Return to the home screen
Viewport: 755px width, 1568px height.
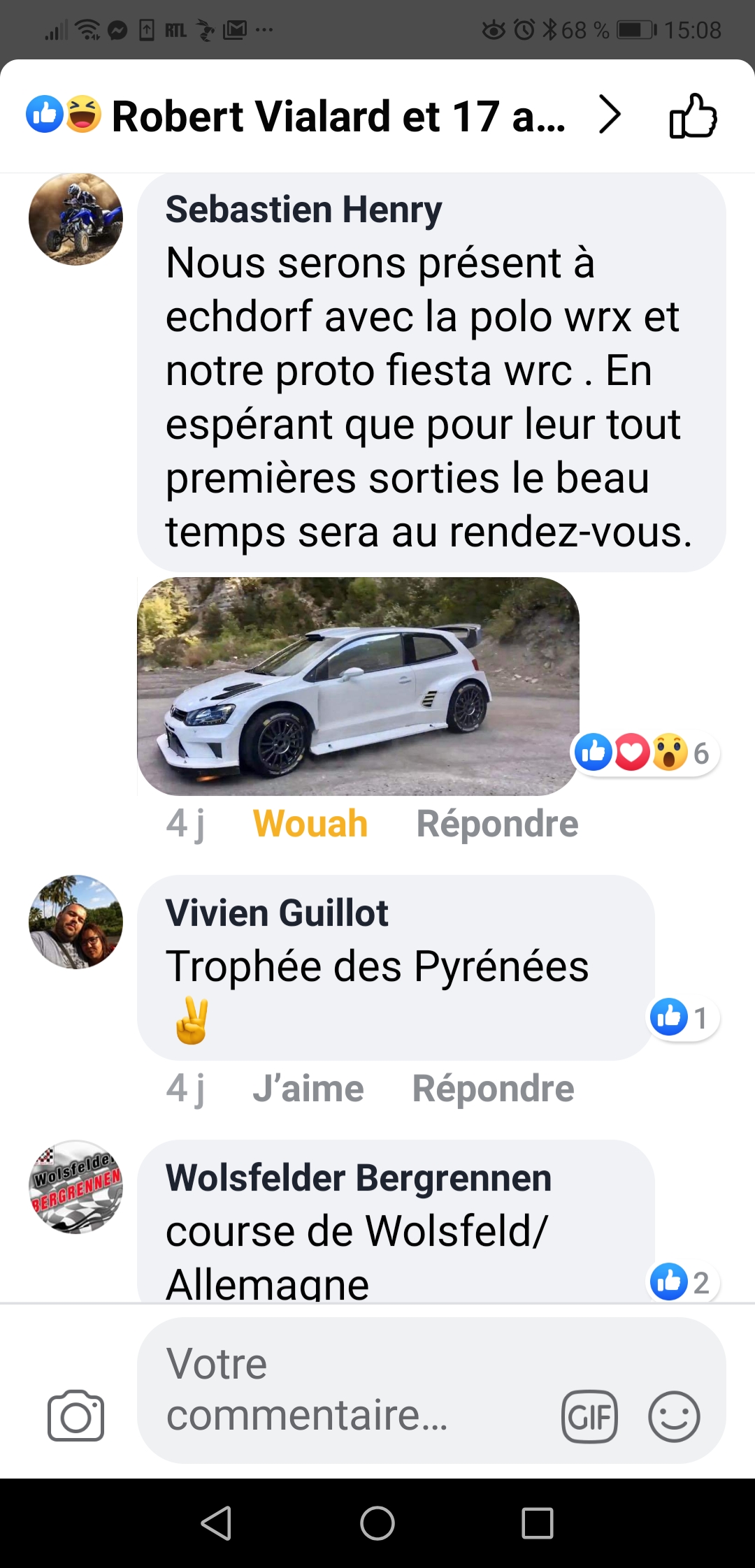[377, 1523]
